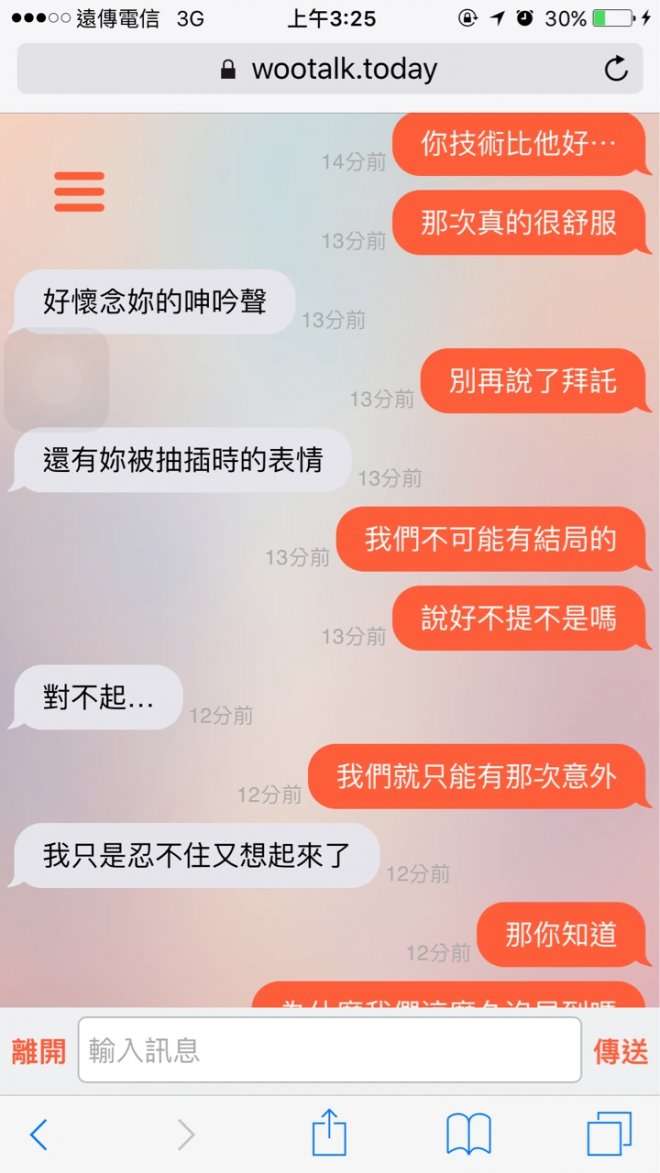This screenshot has width=660, height=1173.
Task: Focus the 輸入訊息 message input field
Action: pyautogui.click(x=329, y=1050)
